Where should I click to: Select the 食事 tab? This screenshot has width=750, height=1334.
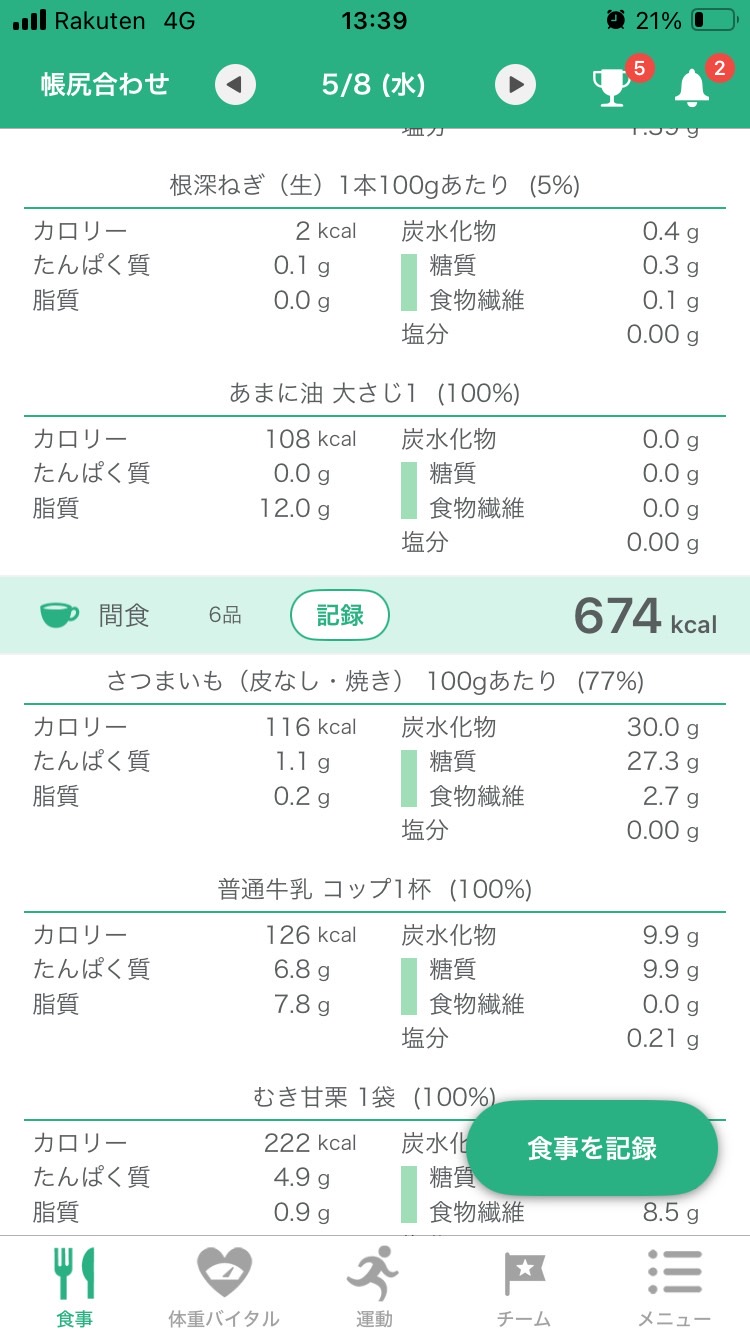pos(74,1286)
